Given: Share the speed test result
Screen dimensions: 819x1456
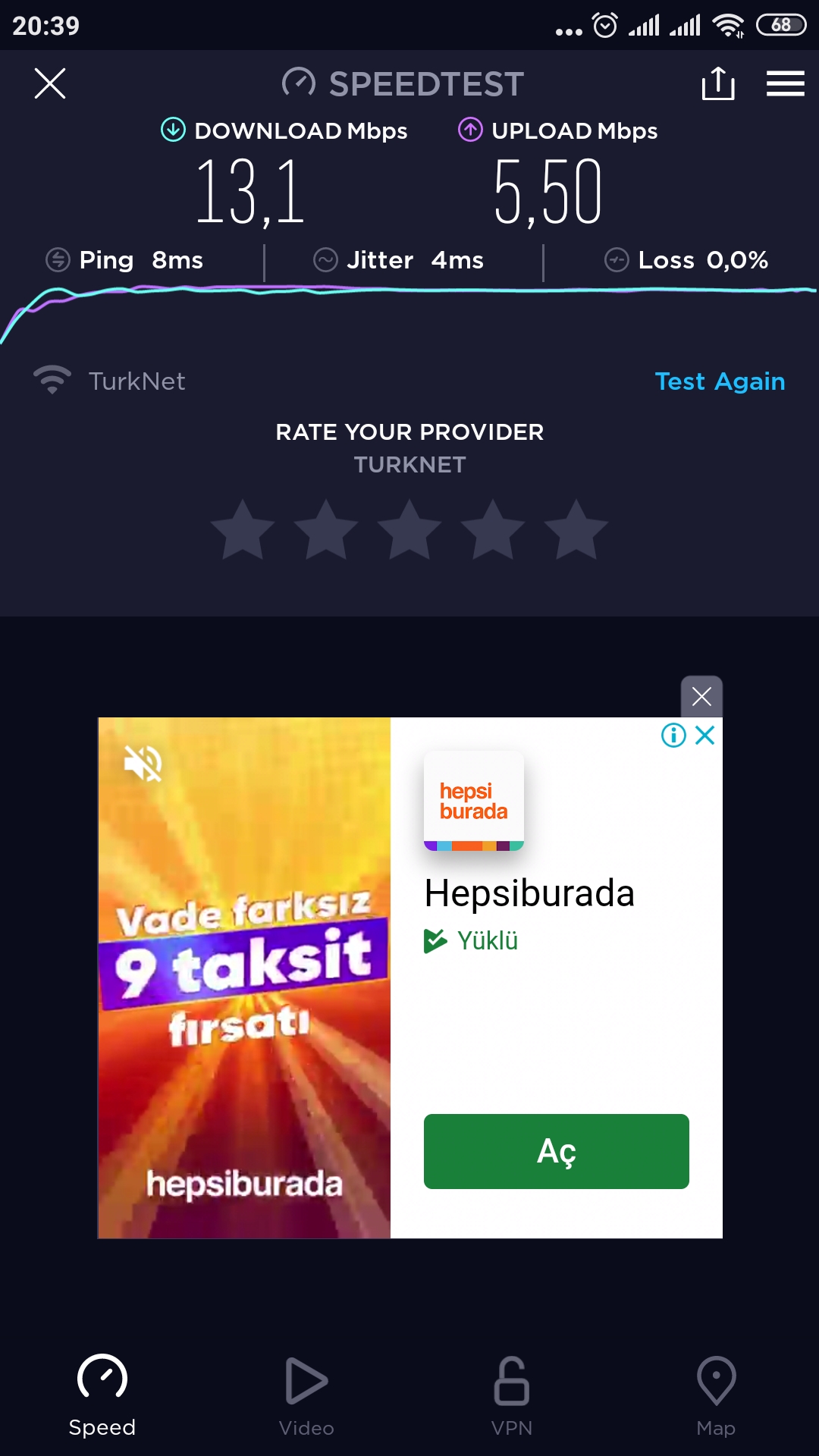Looking at the screenshot, I should click(717, 83).
